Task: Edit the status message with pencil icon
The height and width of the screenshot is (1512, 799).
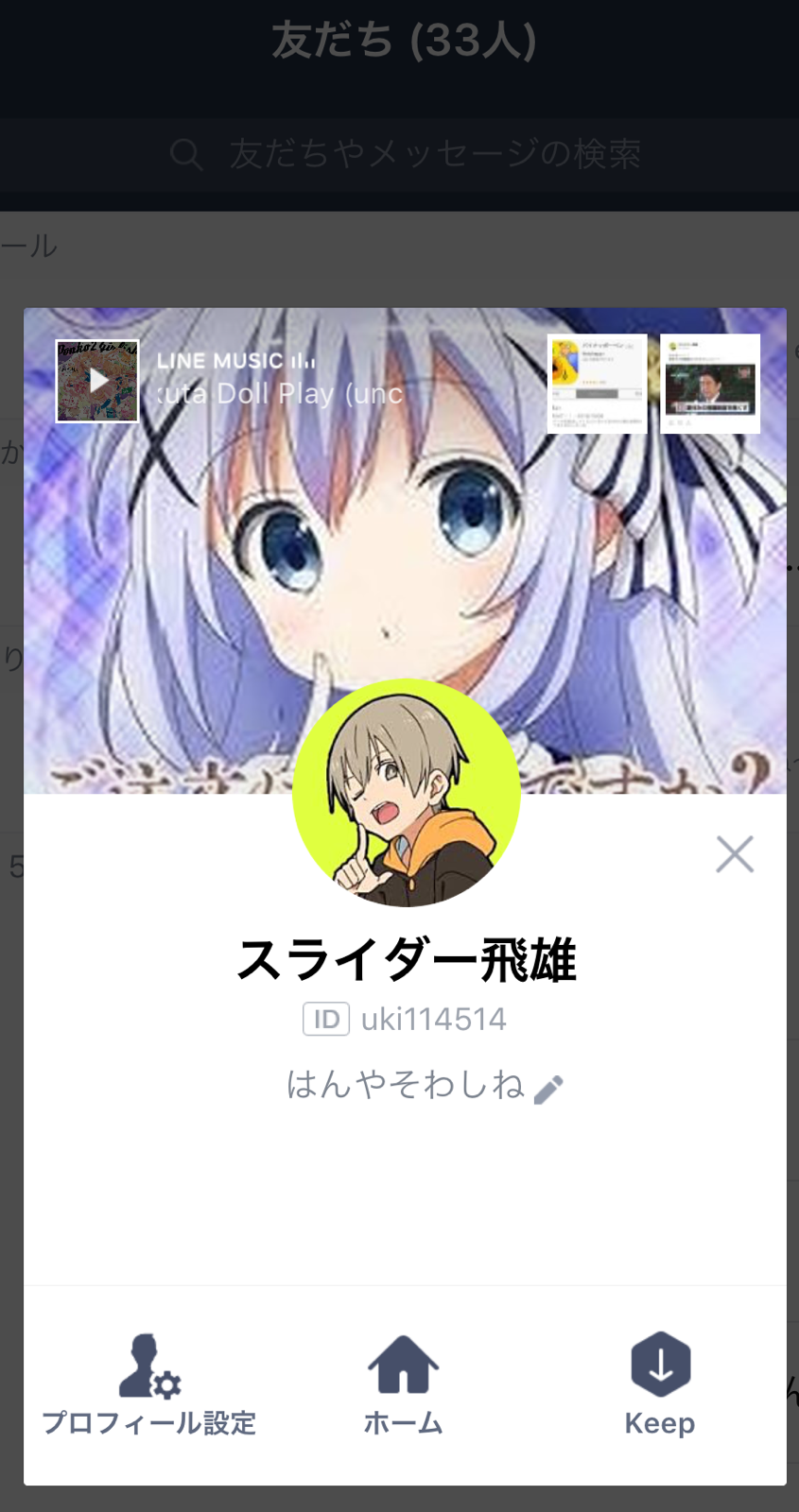Action: point(548,1090)
